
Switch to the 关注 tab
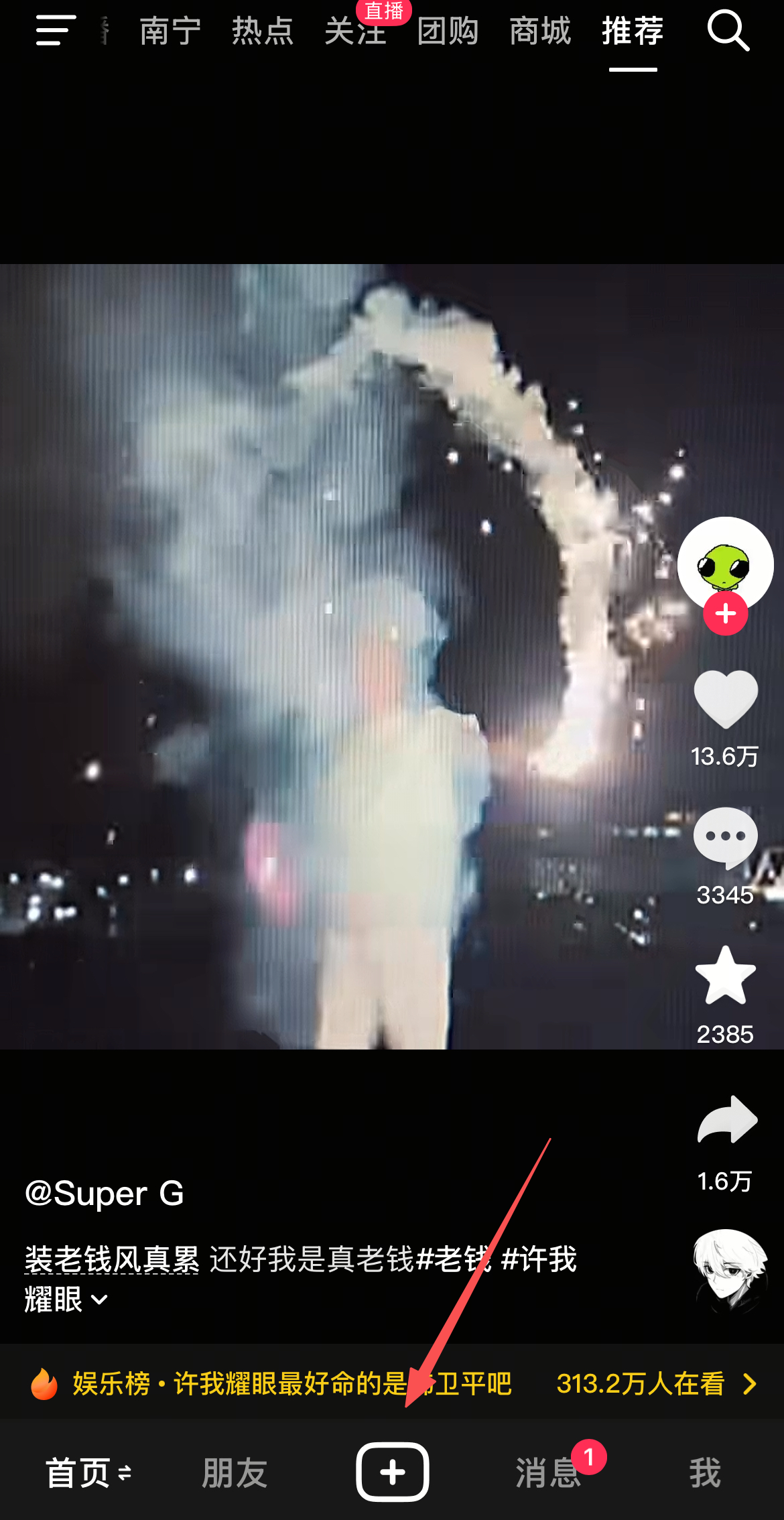click(355, 31)
